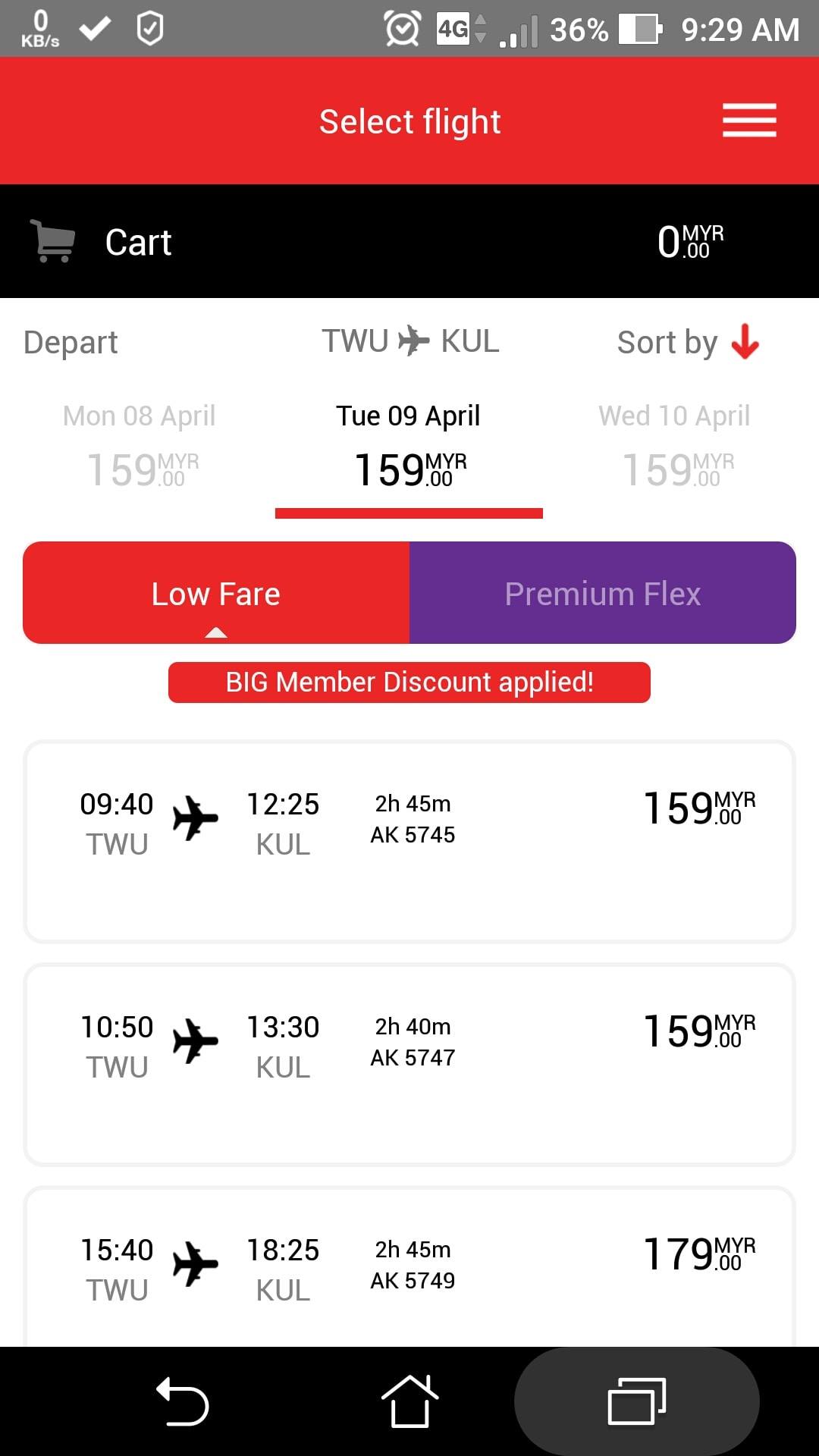The width and height of the screenshot is (819, 1456).
Task: Open the hamburger menu
Action: [x=749, y=121]
